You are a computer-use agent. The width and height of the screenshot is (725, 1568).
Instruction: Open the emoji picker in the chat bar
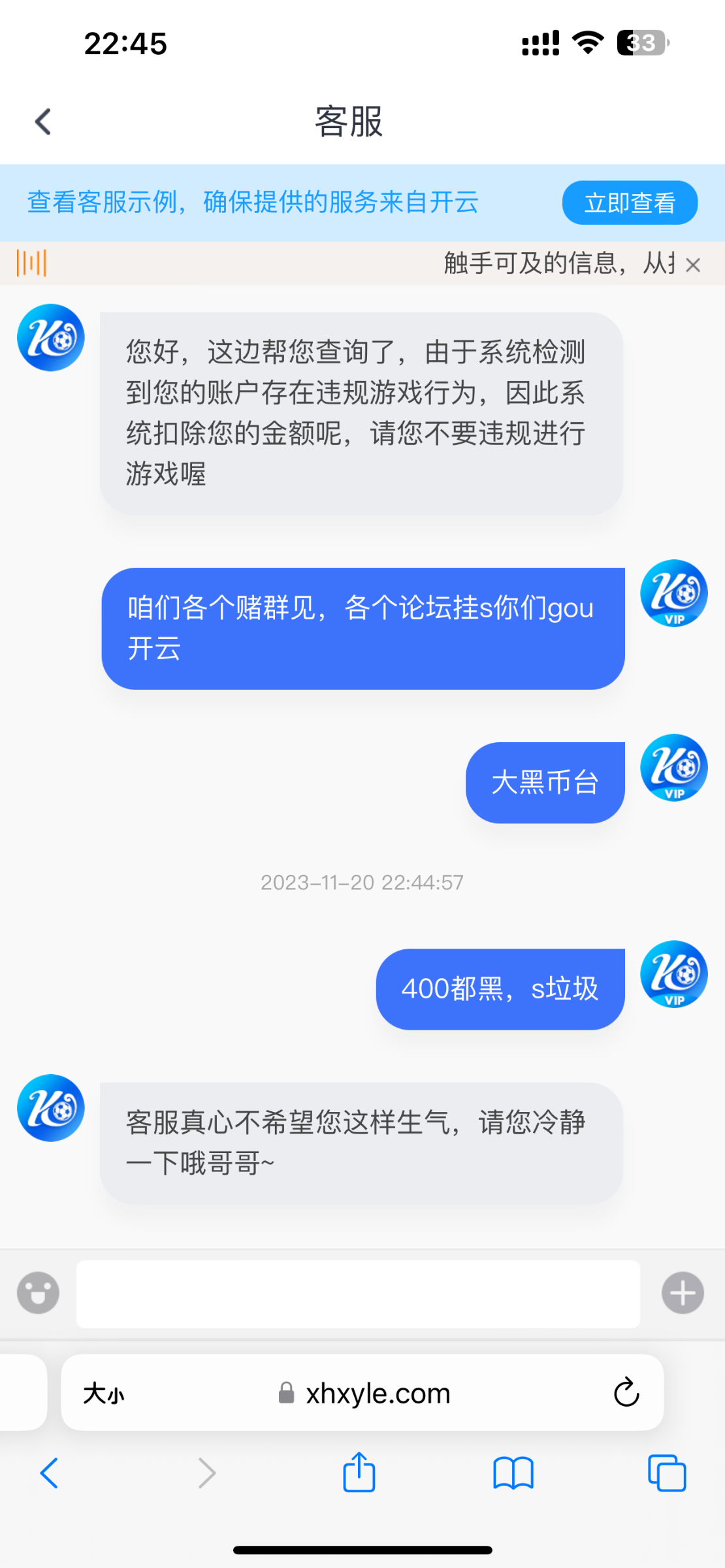pyautogui.click(x=37, y=1292)
